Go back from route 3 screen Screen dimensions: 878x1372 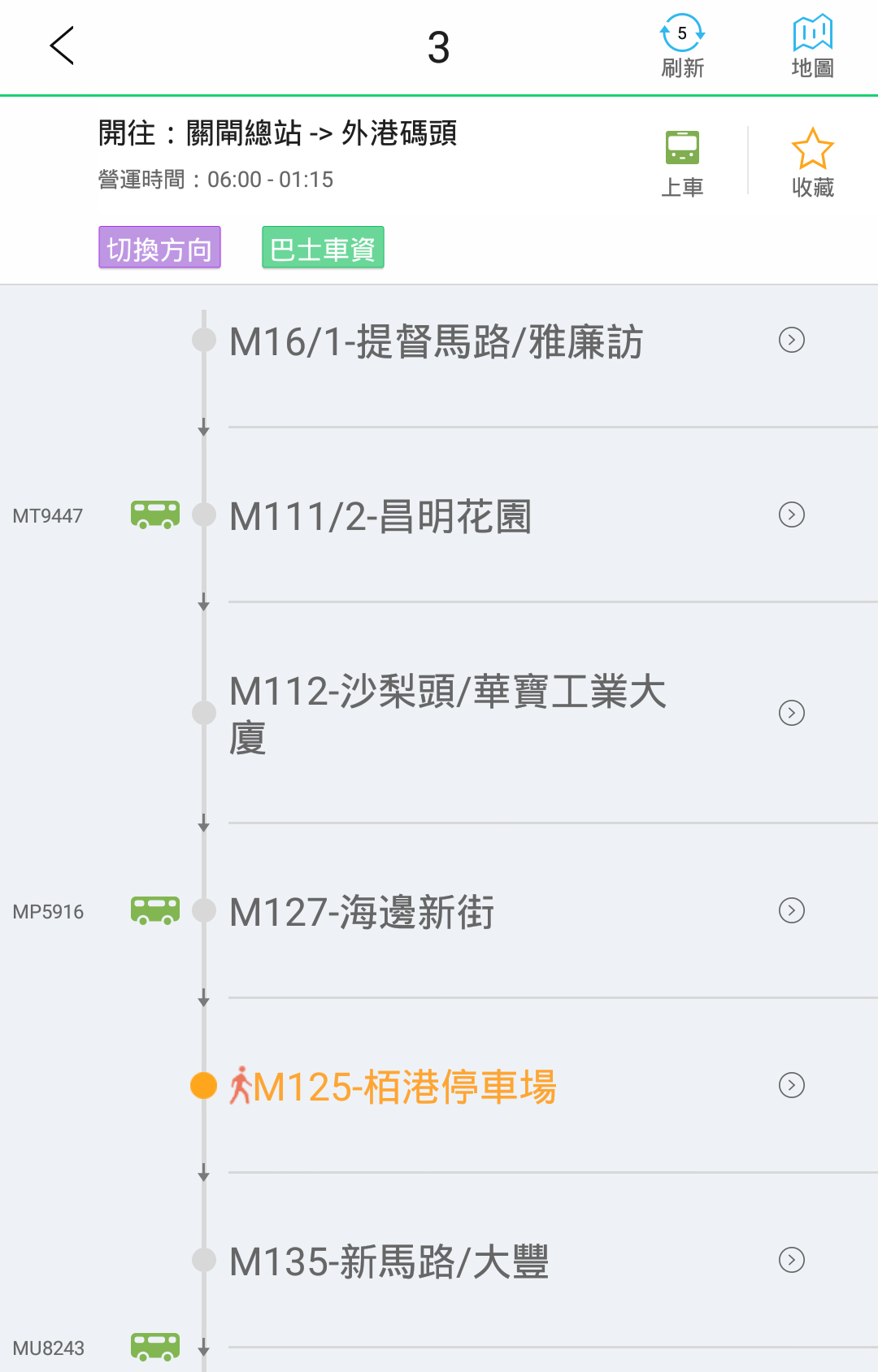click(x=63, y=46)
